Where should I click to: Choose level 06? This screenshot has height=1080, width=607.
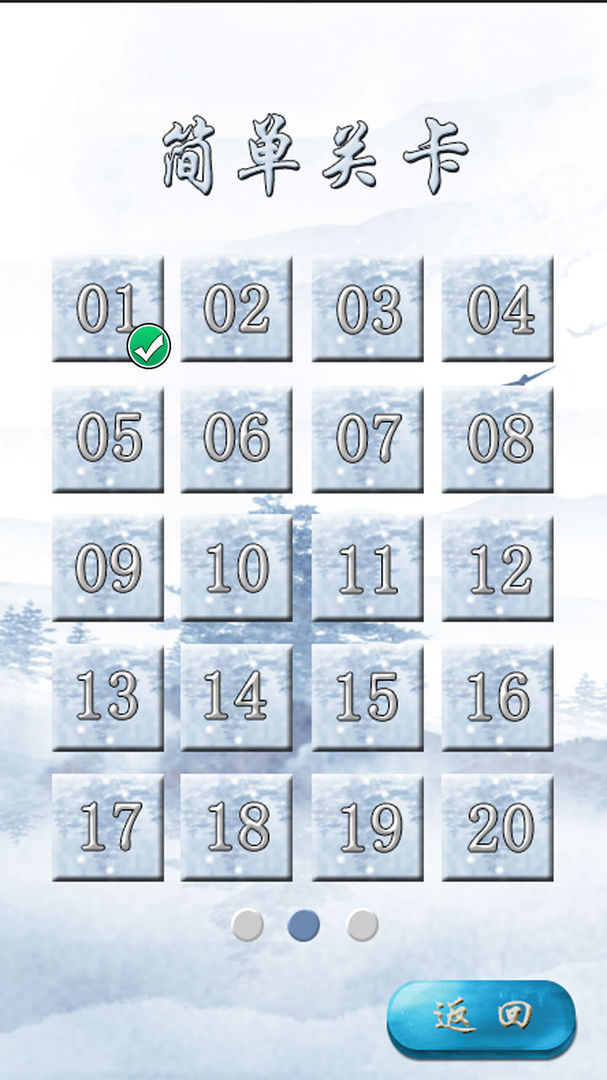[x=237, y=438]
